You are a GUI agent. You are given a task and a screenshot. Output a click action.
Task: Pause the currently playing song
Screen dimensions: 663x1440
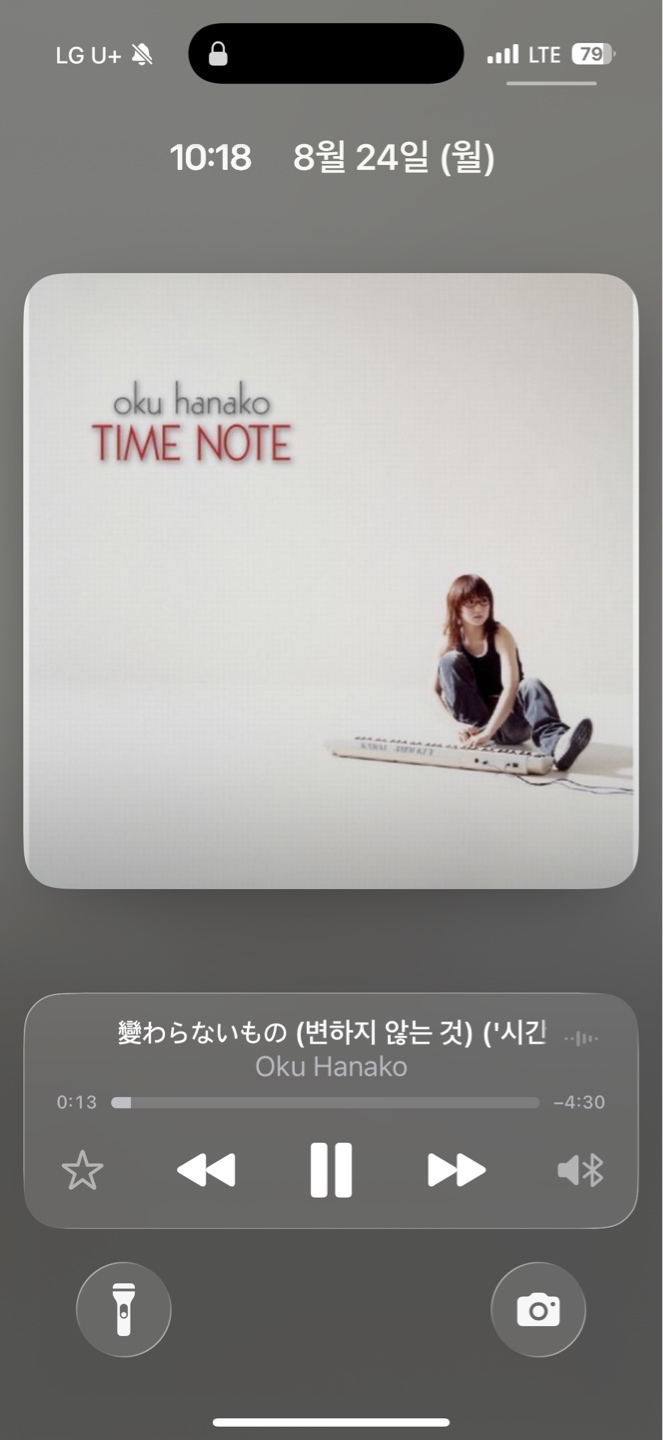pyautogui.click(x=331, y=1169)
